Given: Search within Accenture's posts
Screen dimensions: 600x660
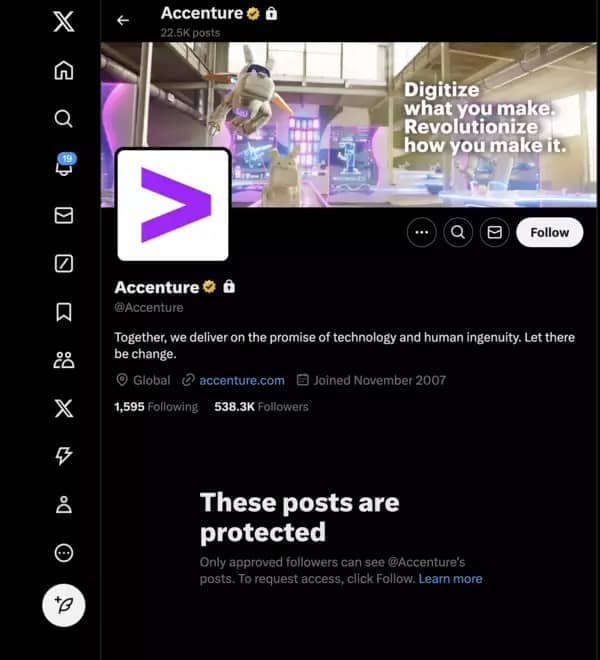Looking at the screenshot, I should tap(458, 232).
